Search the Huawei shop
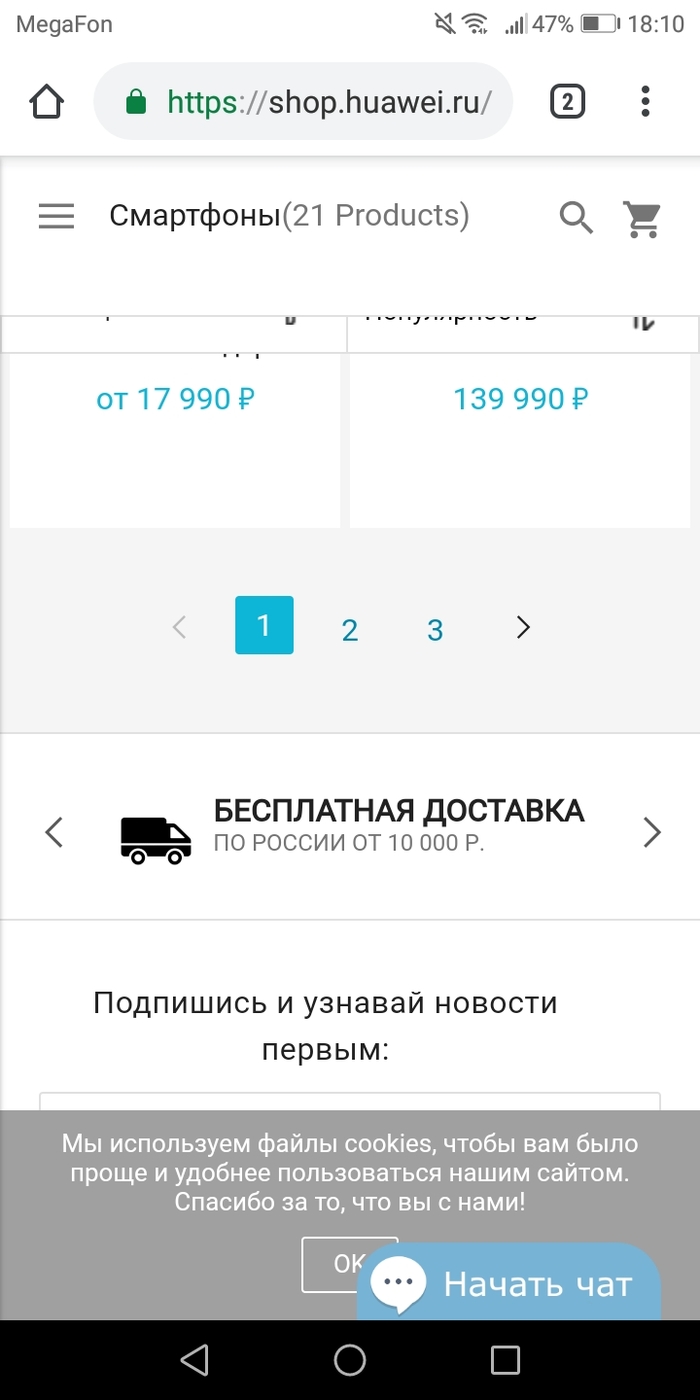 576,216
